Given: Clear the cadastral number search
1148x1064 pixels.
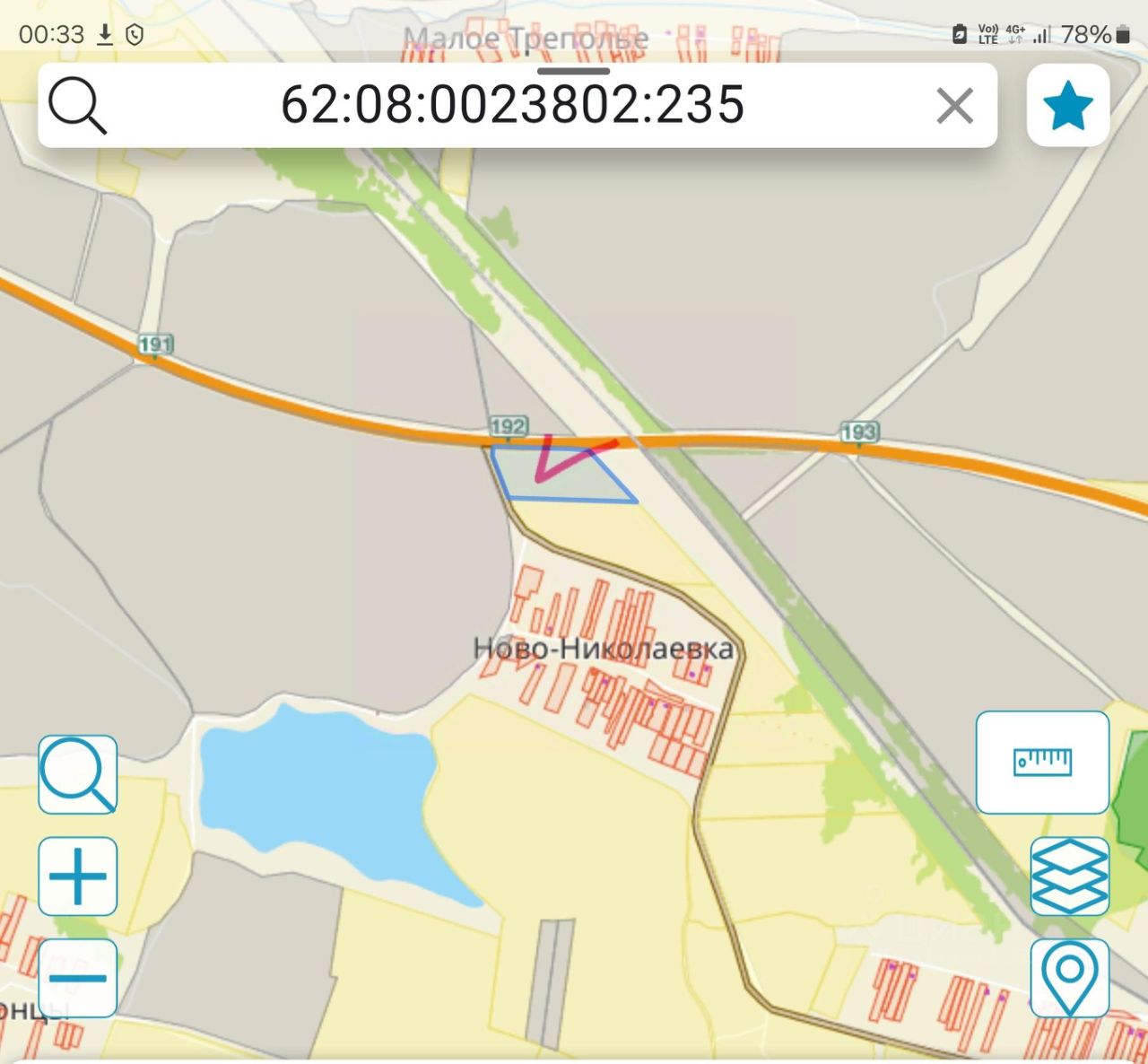Looking at the screenshot, I should coord(954,106).
